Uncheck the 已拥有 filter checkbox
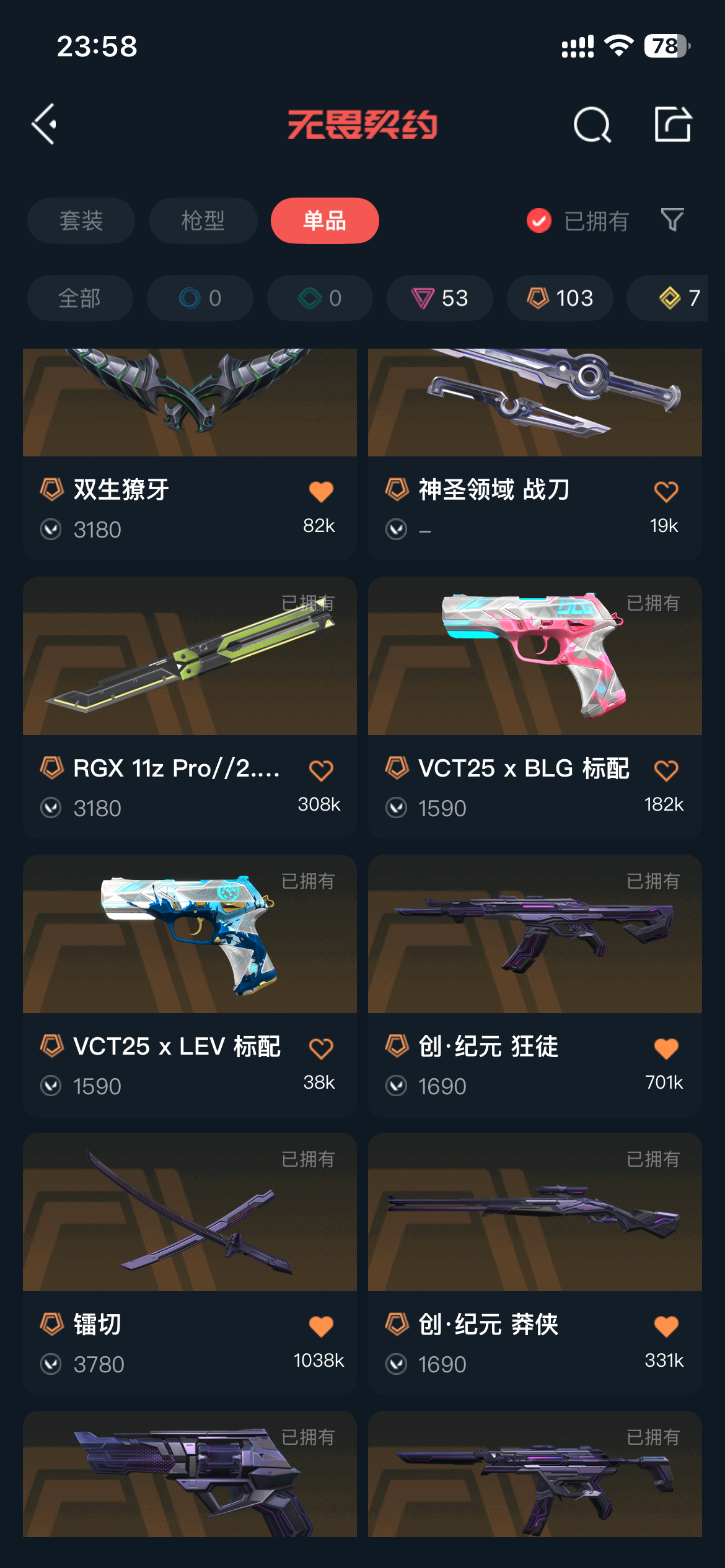This screenshot has height=1568, width=725. [x=538, y=220]
